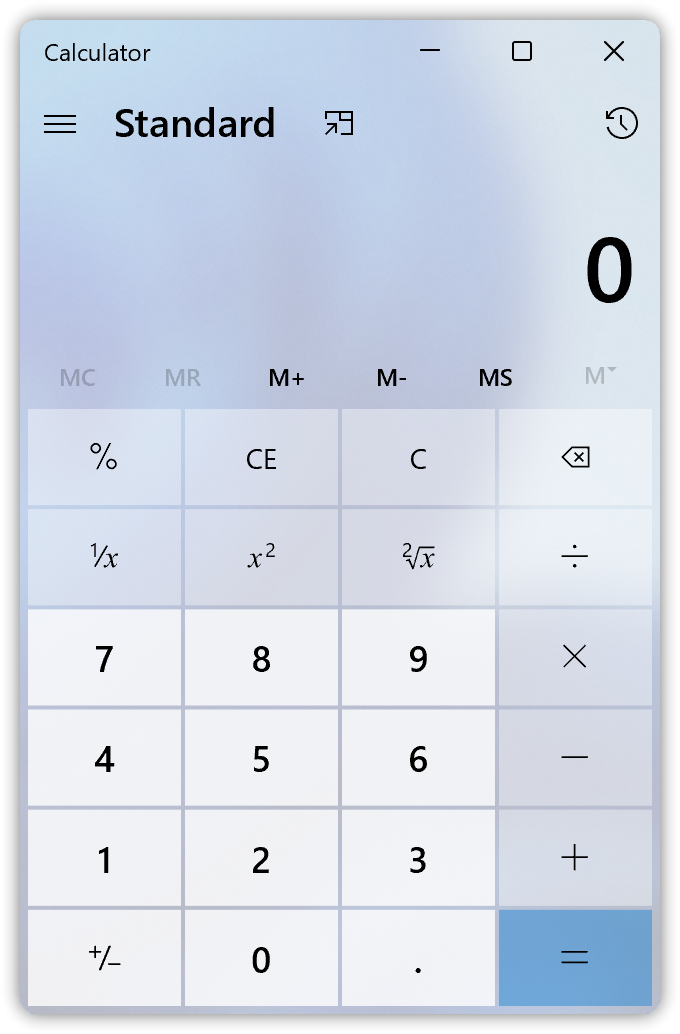
Task: Clear the entry with CE
Action: click(x=261, y=458)
